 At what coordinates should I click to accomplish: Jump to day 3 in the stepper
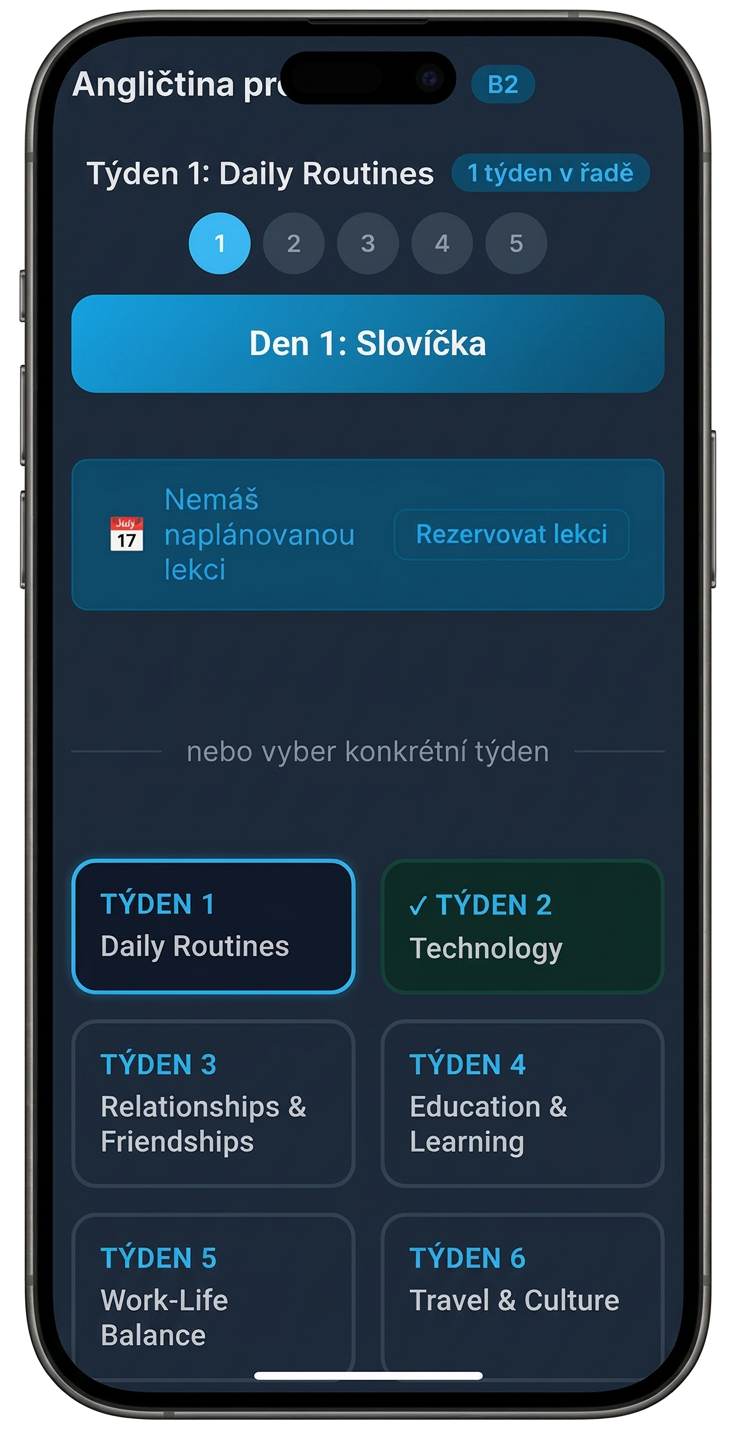tap(367, 243)
